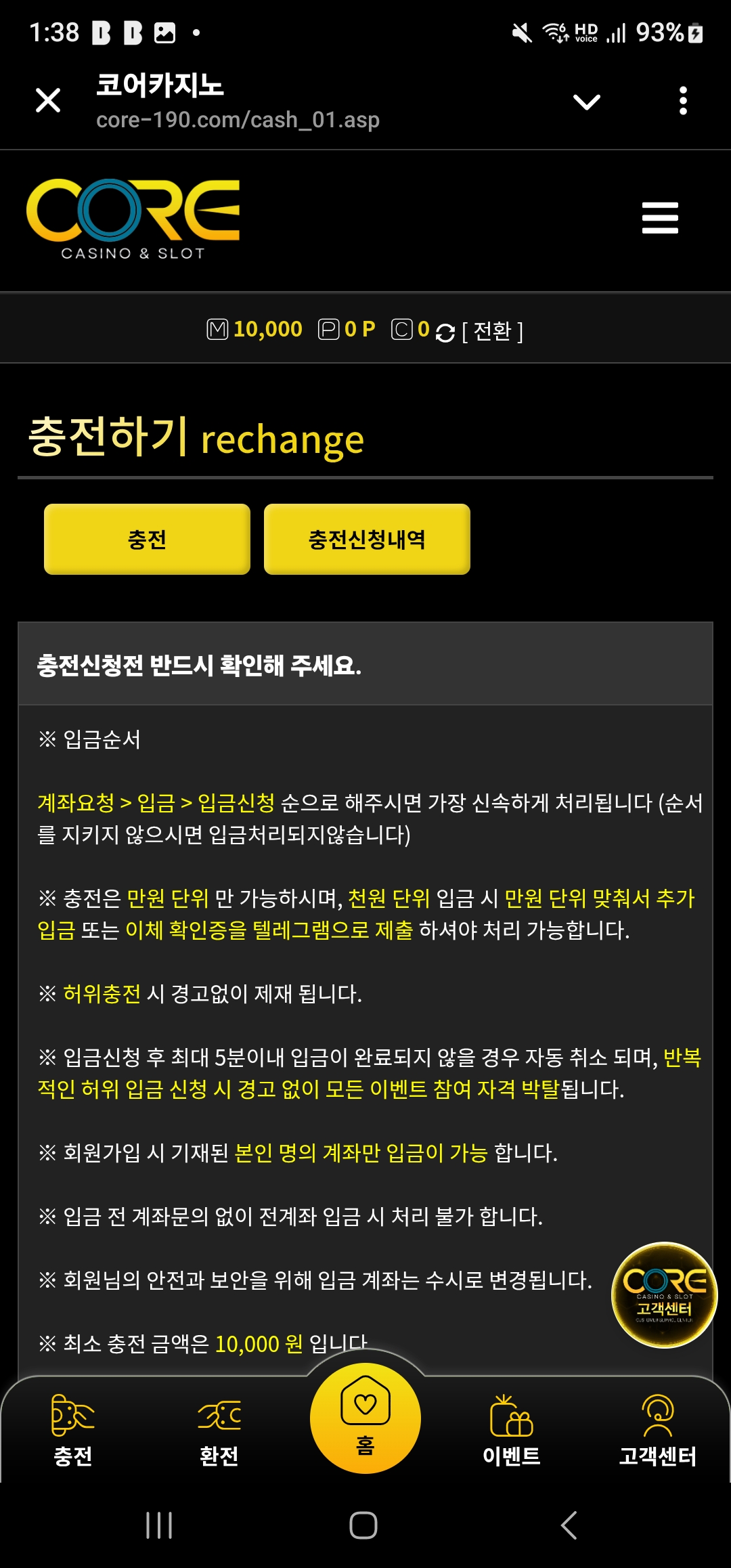
Task: Go back with the system back button
Action: [569, 1525]
